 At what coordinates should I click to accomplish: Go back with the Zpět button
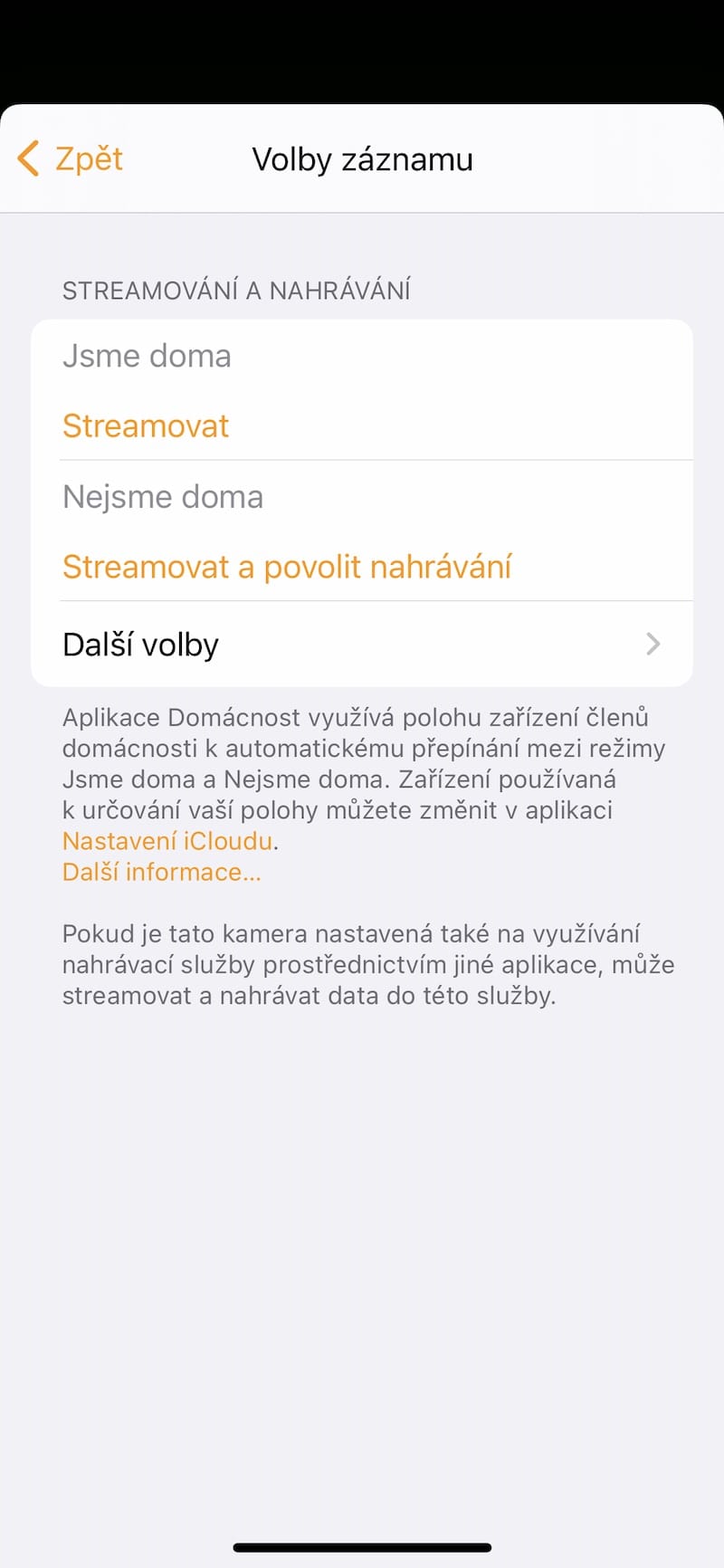pyautogui.click(x=70, y=158)
